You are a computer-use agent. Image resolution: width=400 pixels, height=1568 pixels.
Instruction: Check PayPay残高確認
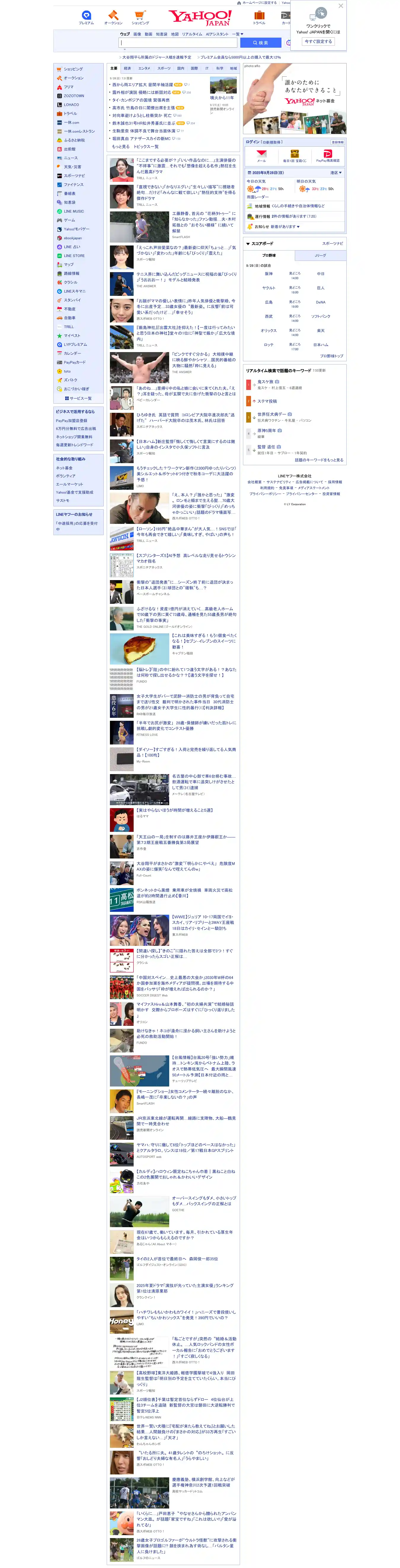coord(327,156)
